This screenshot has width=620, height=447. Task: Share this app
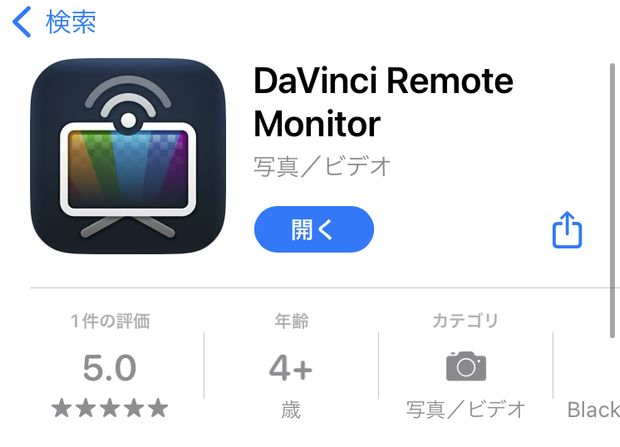pyautogui.click(x=566, y=231)
